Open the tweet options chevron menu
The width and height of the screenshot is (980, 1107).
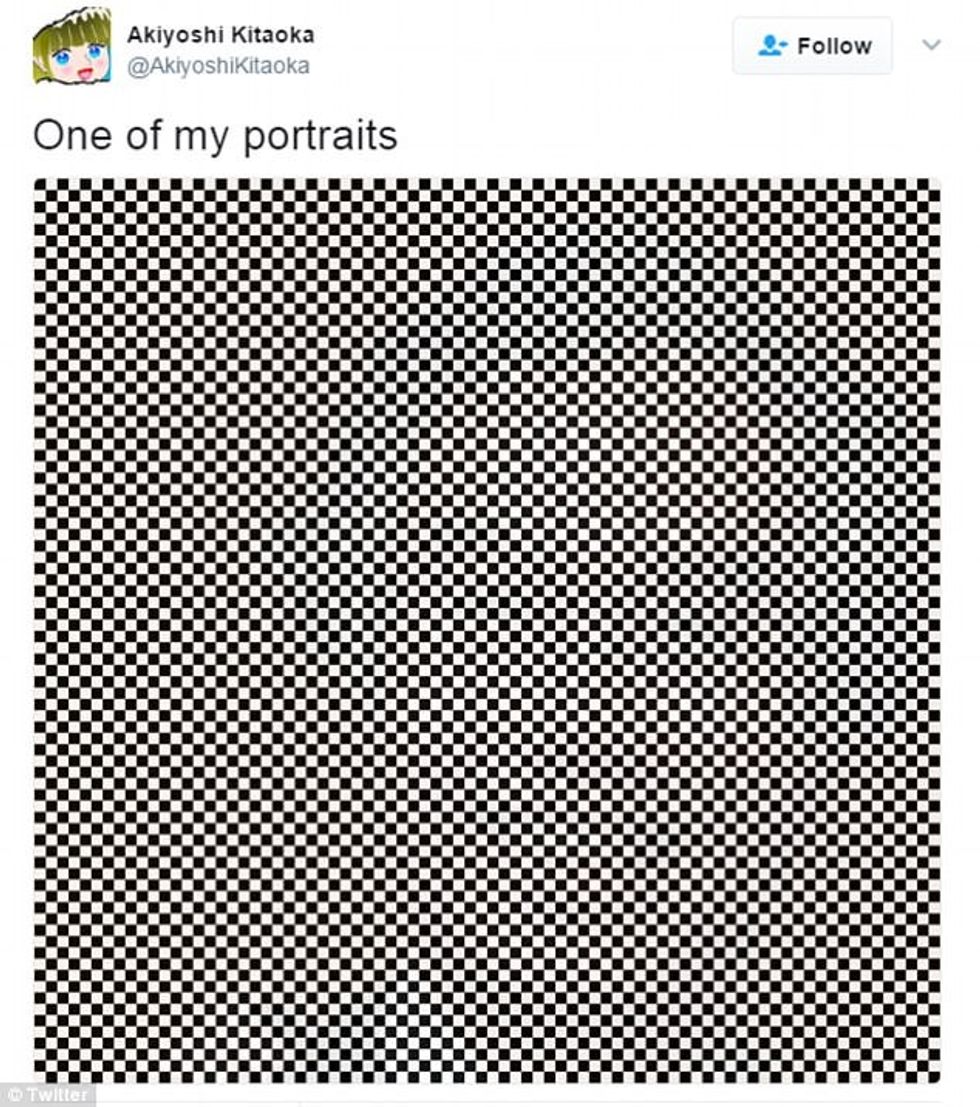[931, 46]
